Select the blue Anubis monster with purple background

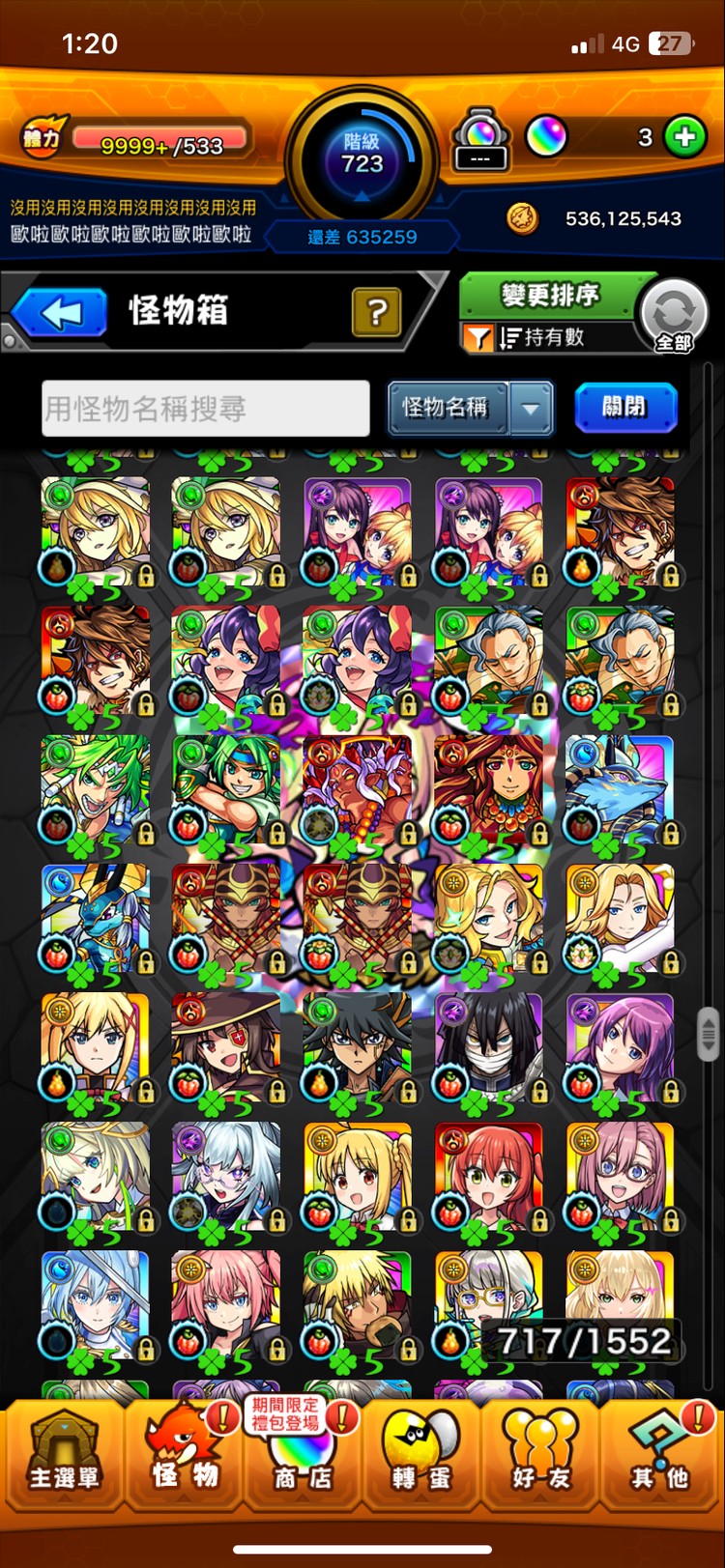(620, 788)
